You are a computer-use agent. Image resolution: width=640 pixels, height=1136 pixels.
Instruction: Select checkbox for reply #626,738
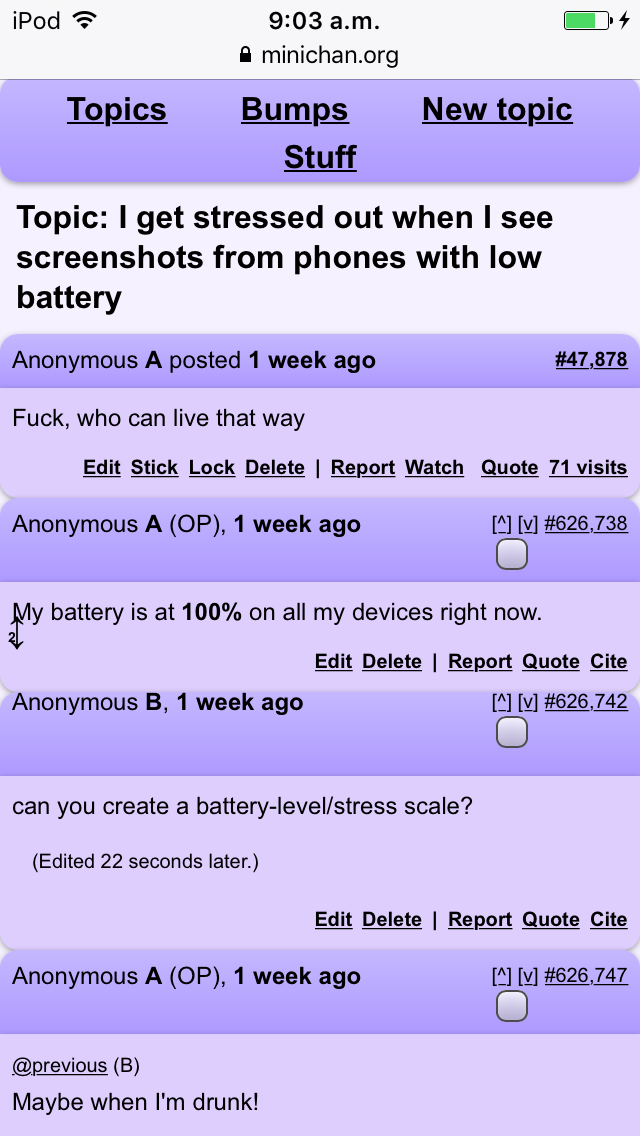[x=512, y=555]
